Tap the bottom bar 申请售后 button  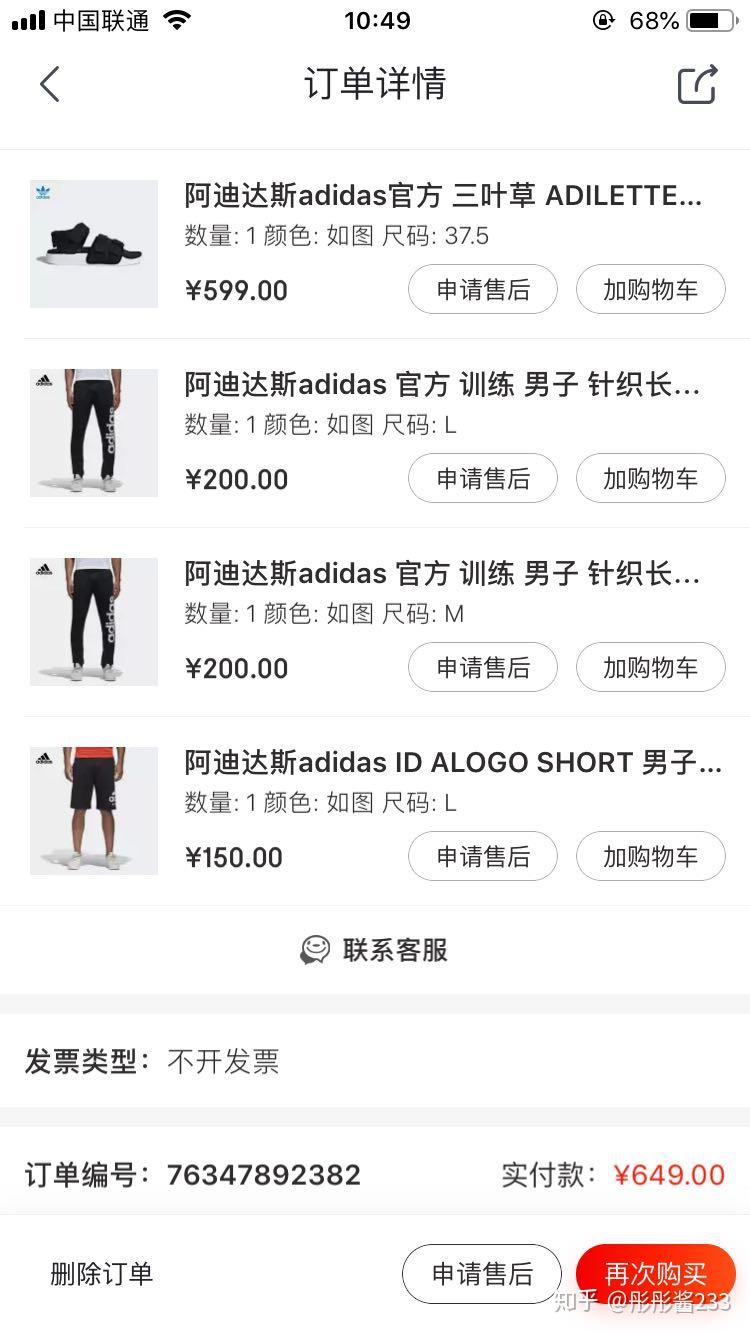(482, 1274)
